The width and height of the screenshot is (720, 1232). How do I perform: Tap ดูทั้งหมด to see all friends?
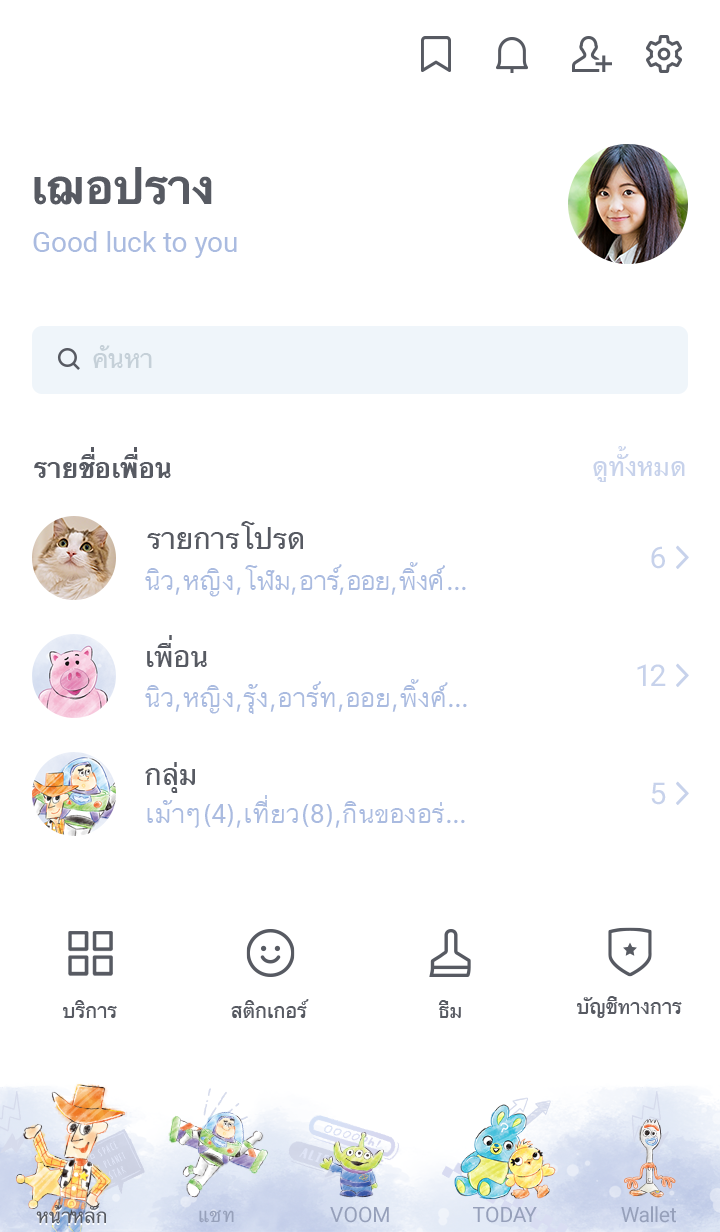(638, 468)
